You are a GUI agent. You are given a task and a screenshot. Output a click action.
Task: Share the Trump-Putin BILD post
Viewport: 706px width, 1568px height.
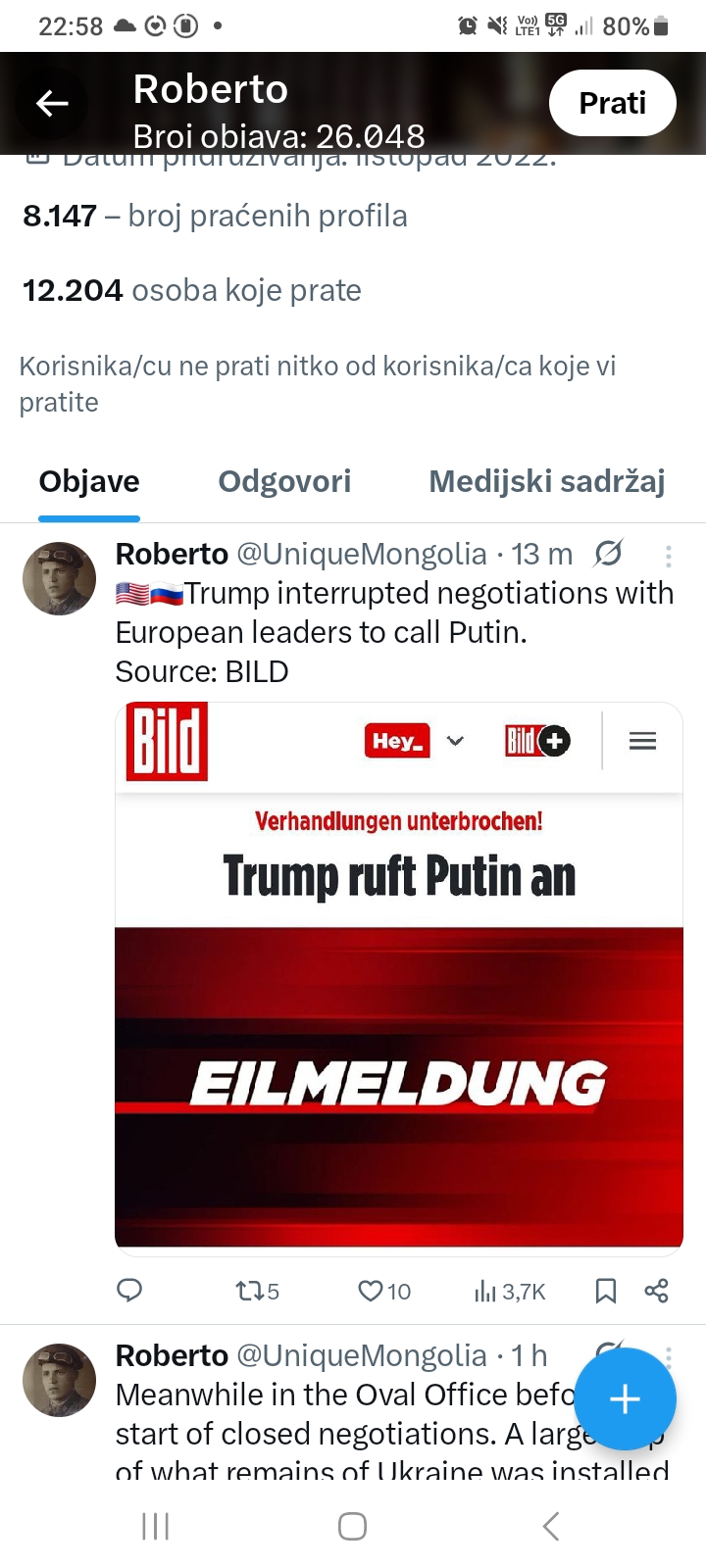coord(656,1291)
